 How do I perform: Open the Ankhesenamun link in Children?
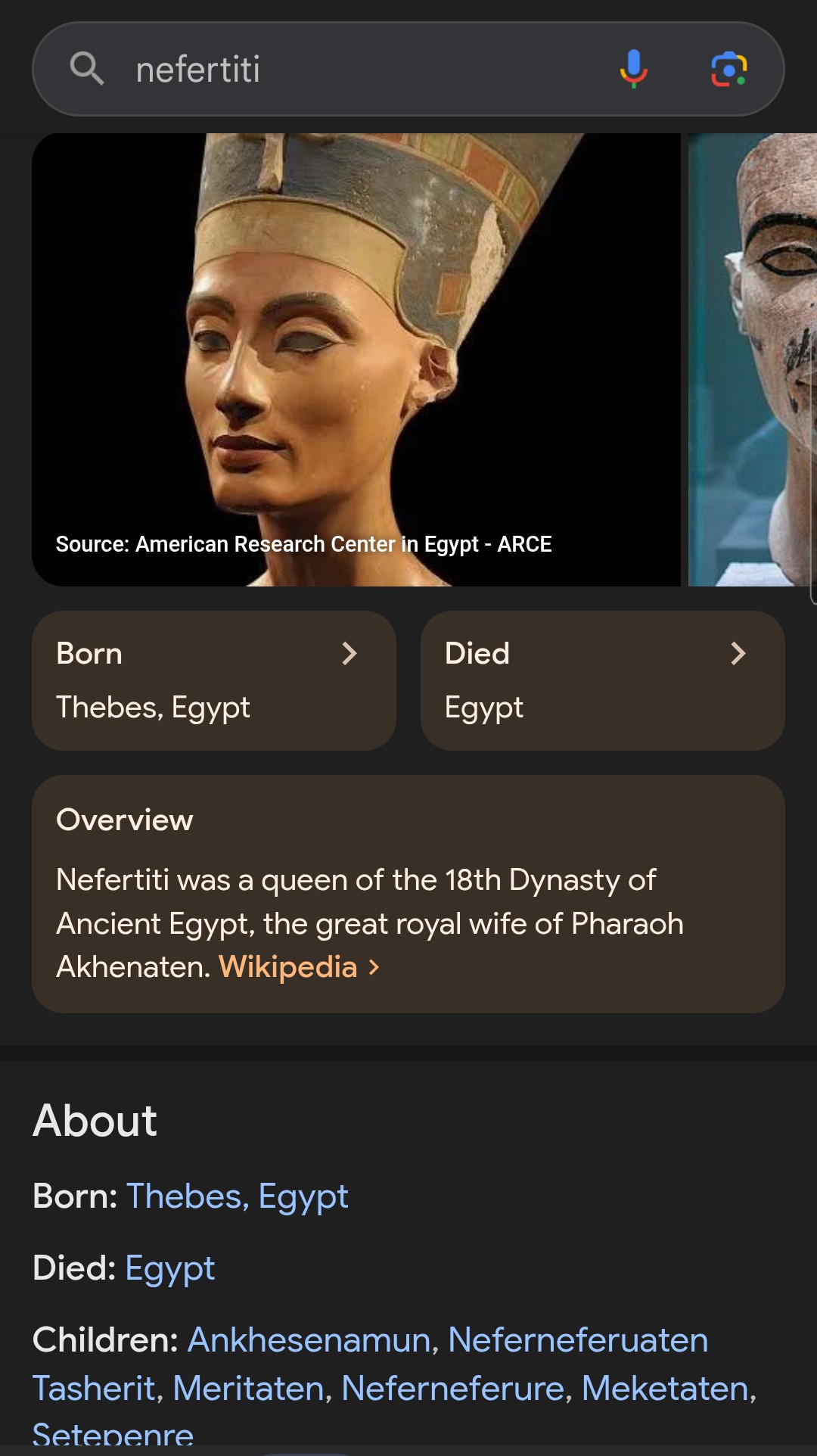coord(309,1340)
